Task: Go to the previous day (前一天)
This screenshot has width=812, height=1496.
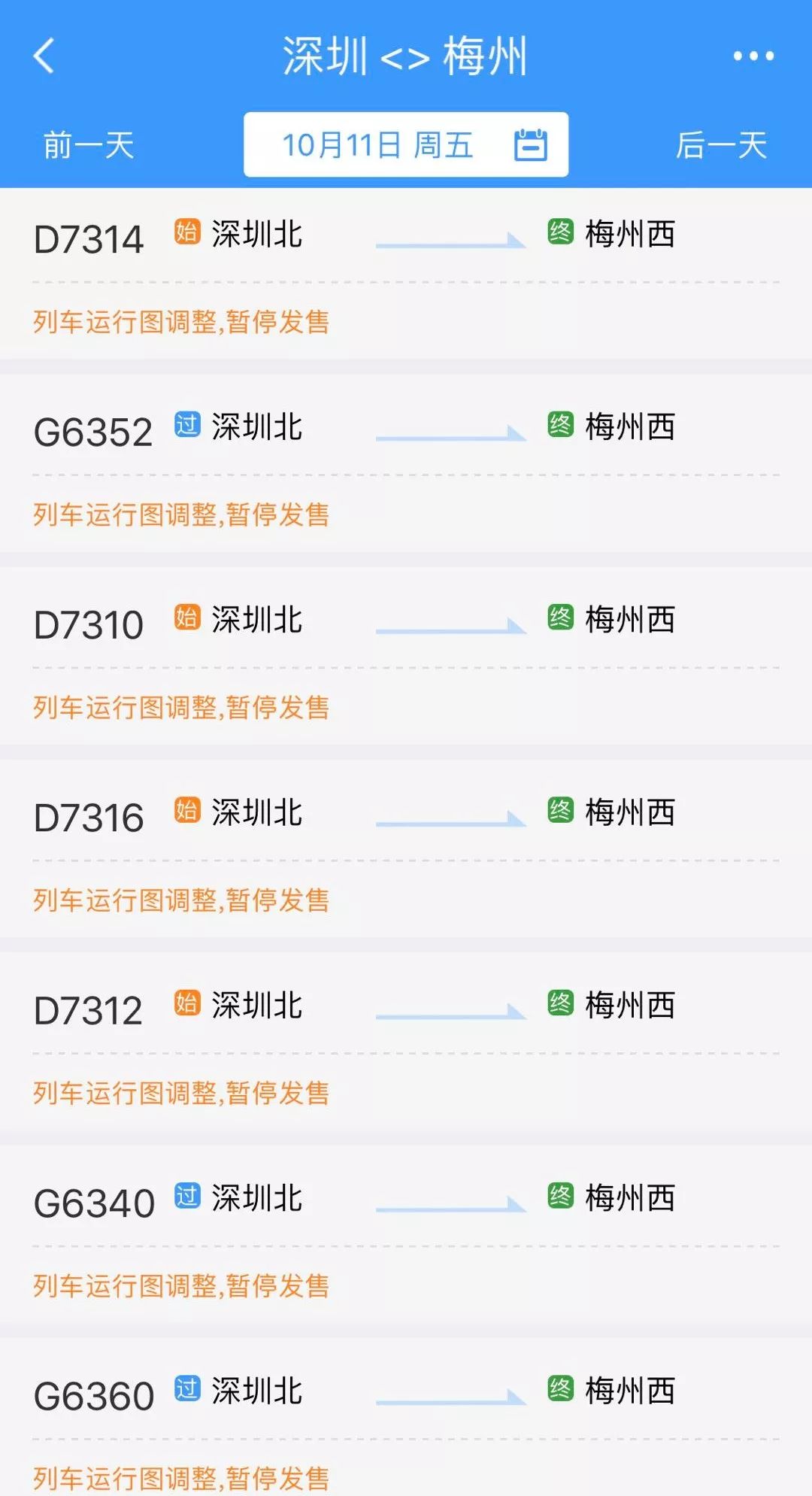Action: [x=85, y=147]
